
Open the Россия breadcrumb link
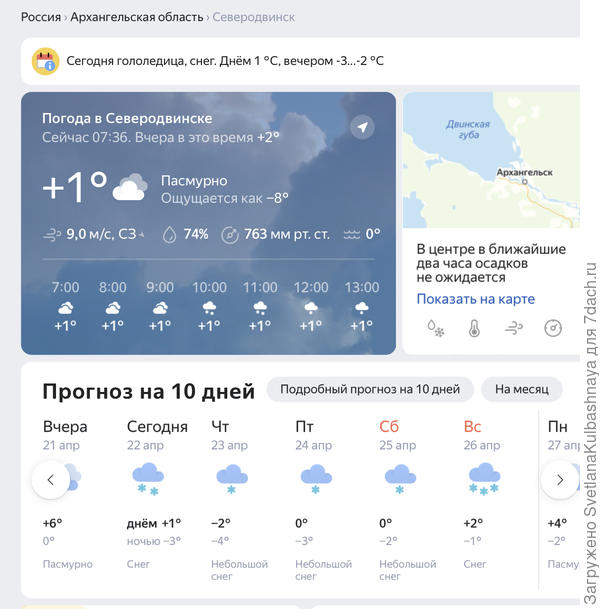pos(41,17)
